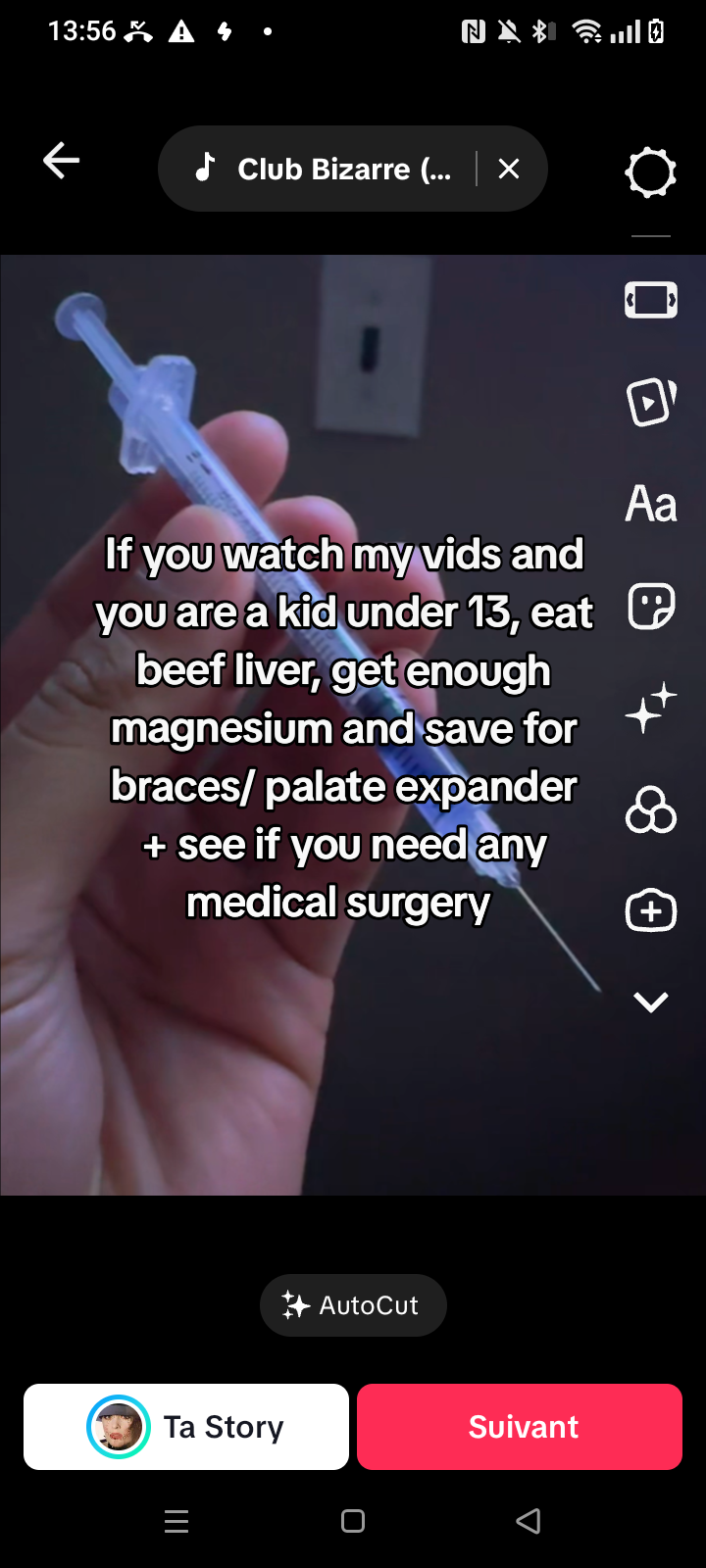Go to the home screen
706x1568 pixels.
(353, 1521)
